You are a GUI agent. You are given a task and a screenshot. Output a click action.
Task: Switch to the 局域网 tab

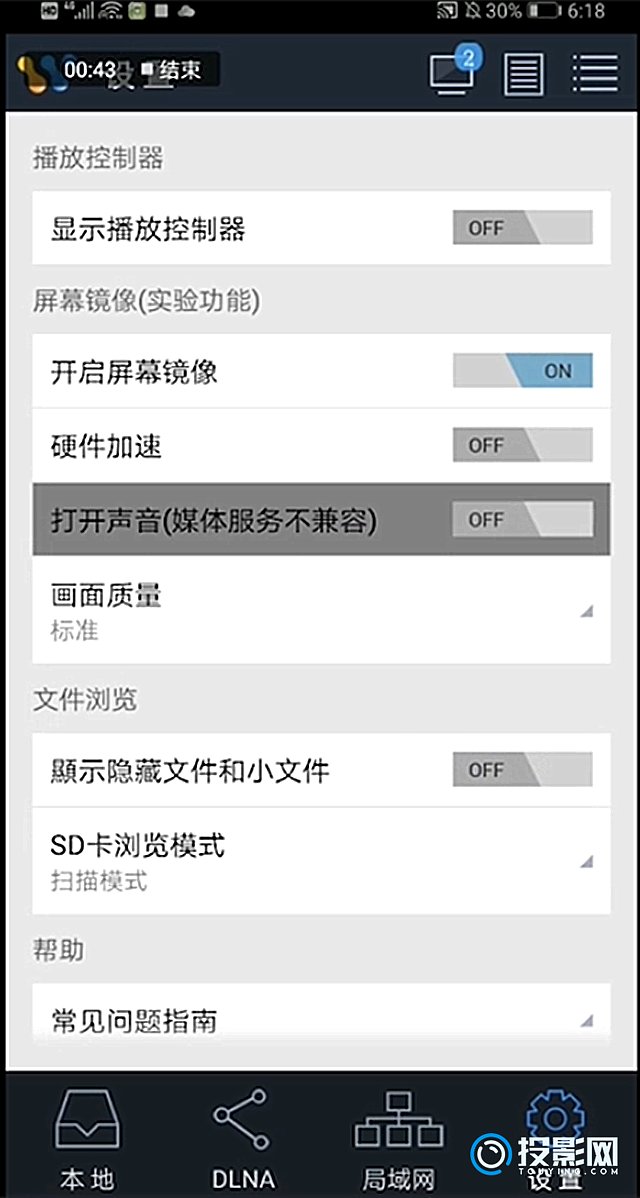pos(398,1138)
